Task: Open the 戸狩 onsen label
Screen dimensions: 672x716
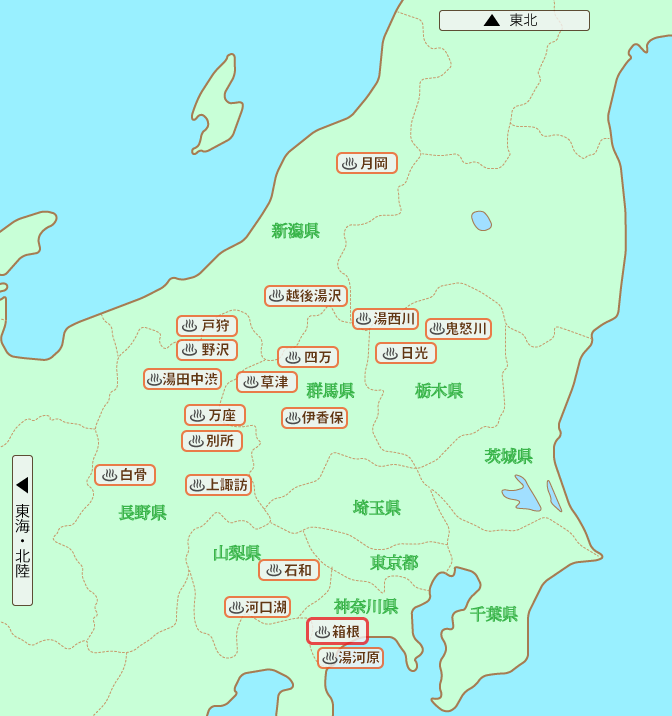Action: tap(207, 326)
